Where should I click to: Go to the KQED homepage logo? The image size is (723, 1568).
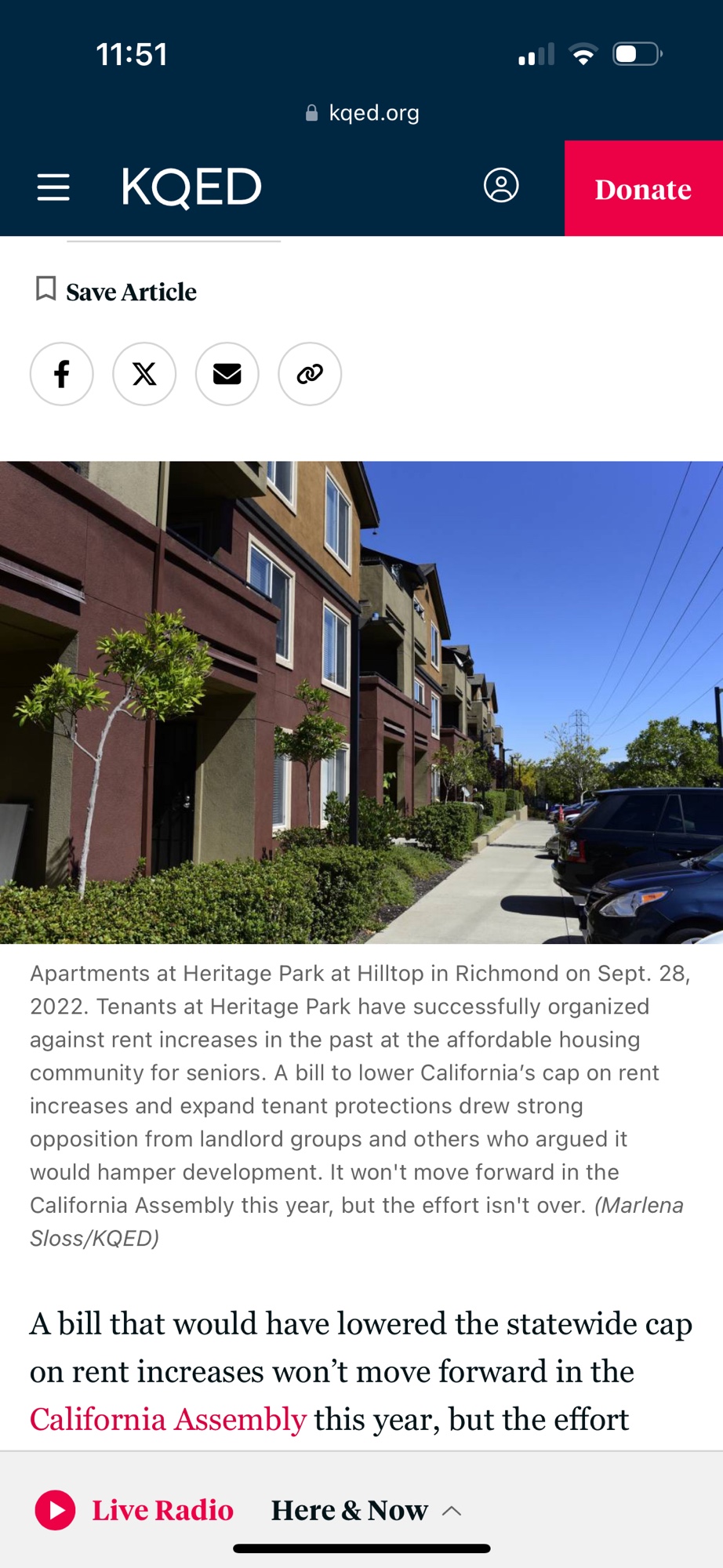click(191, 187)
